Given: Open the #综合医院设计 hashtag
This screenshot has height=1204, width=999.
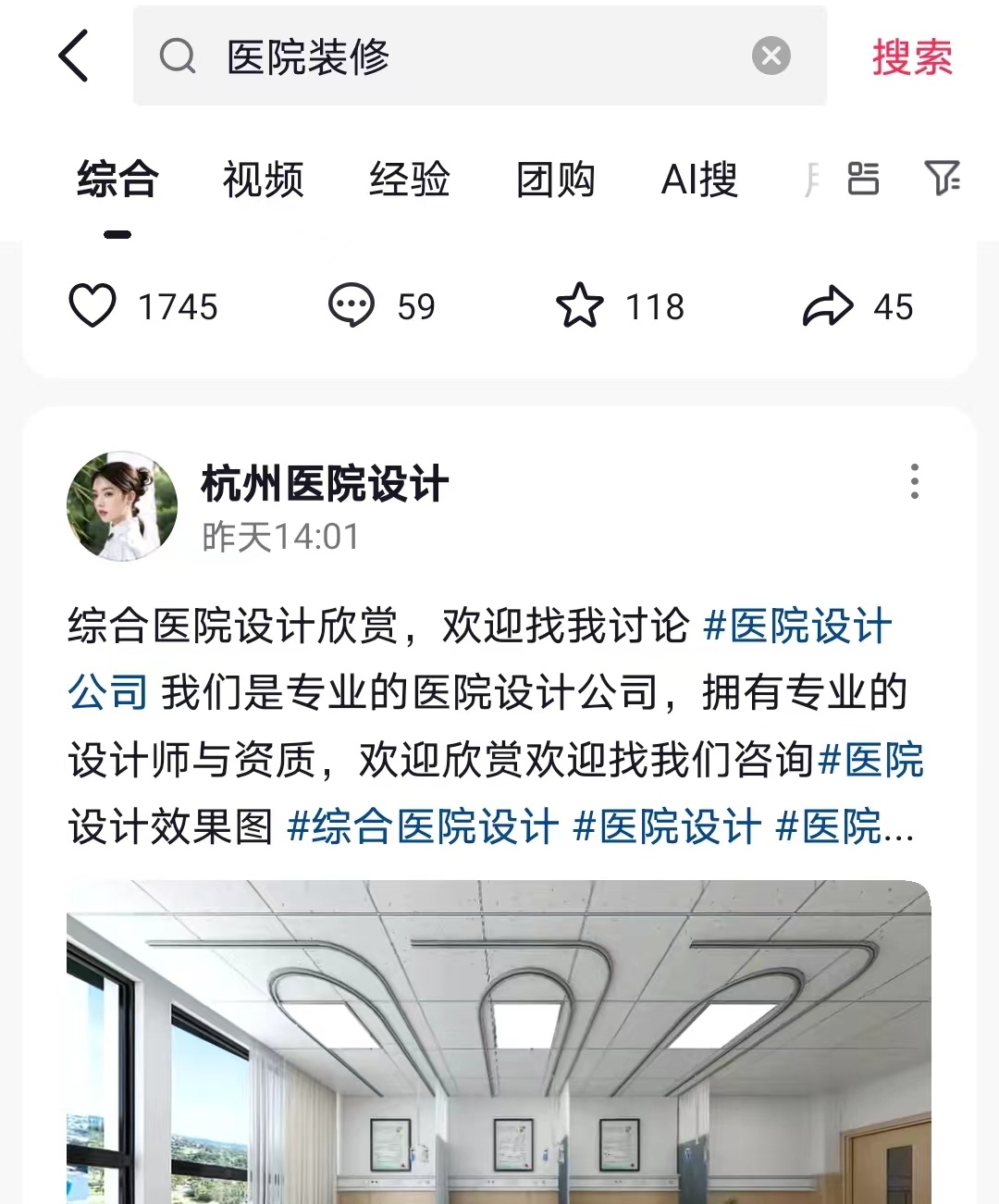Looking at the screenshot, I should coord(423,826).
